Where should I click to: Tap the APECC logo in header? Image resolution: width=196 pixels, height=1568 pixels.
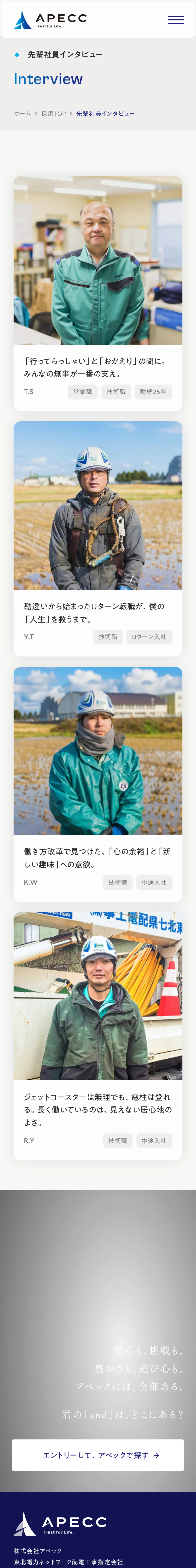[x=50, y=20]
